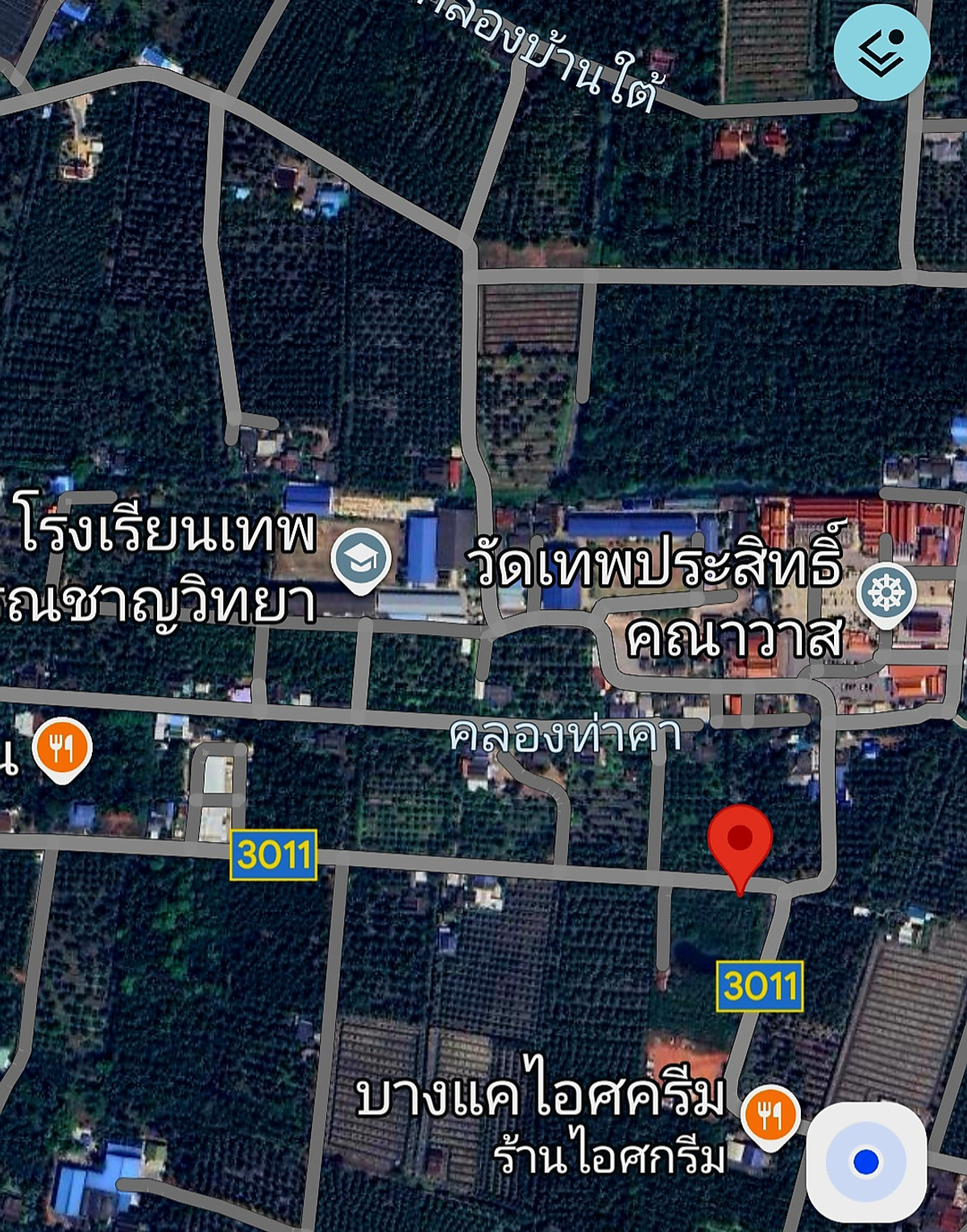Center map on my location
The image size is (967, 1232).
[866, 1161]
